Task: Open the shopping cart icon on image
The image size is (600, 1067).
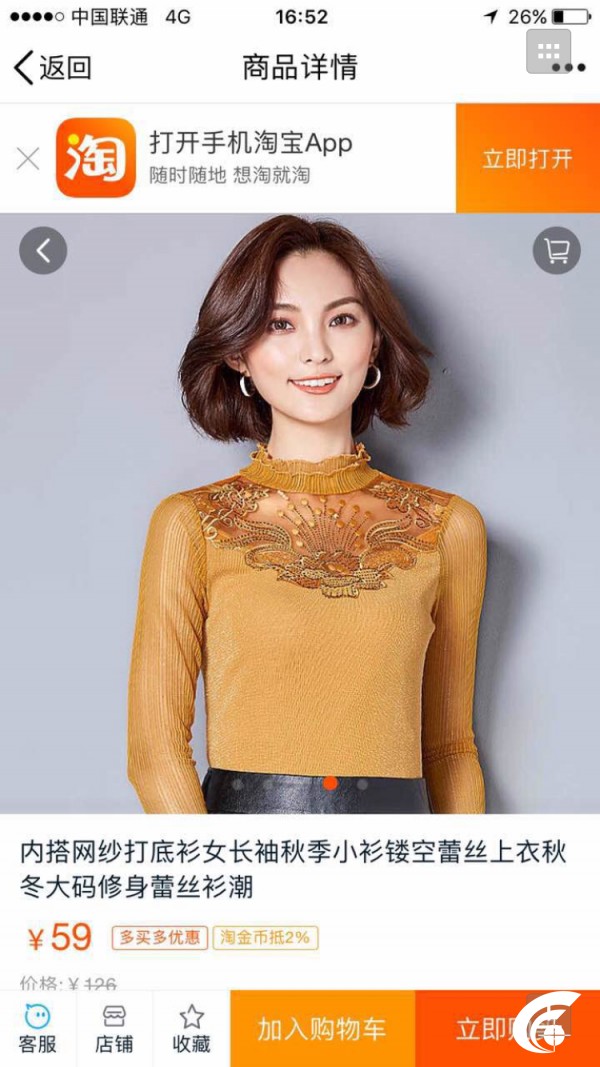Action: click(556, 251)
